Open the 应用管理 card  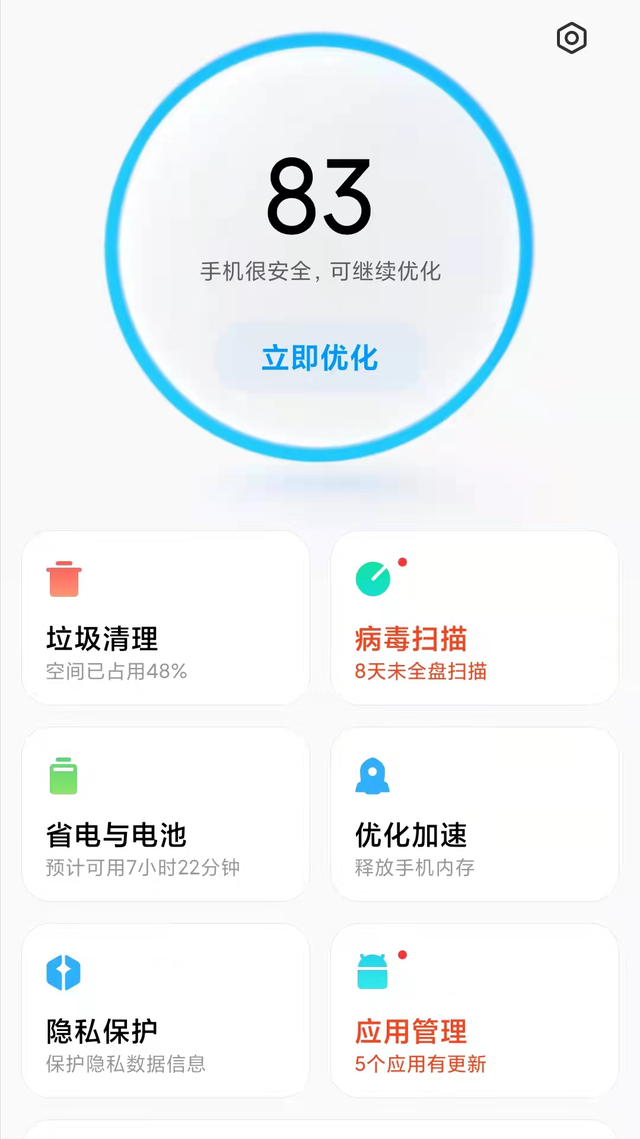click(474, 1010)
